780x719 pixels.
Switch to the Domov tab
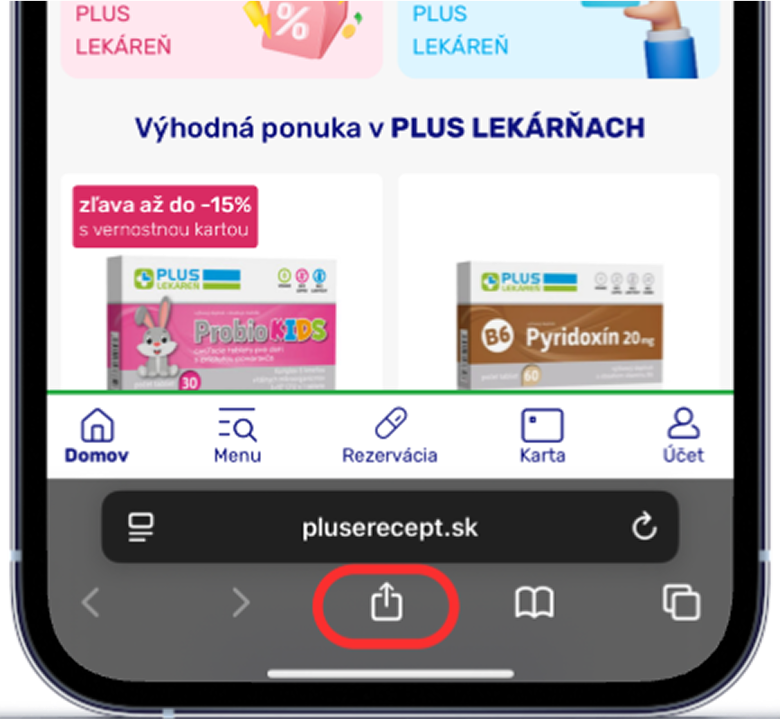[x=97, y=437]
